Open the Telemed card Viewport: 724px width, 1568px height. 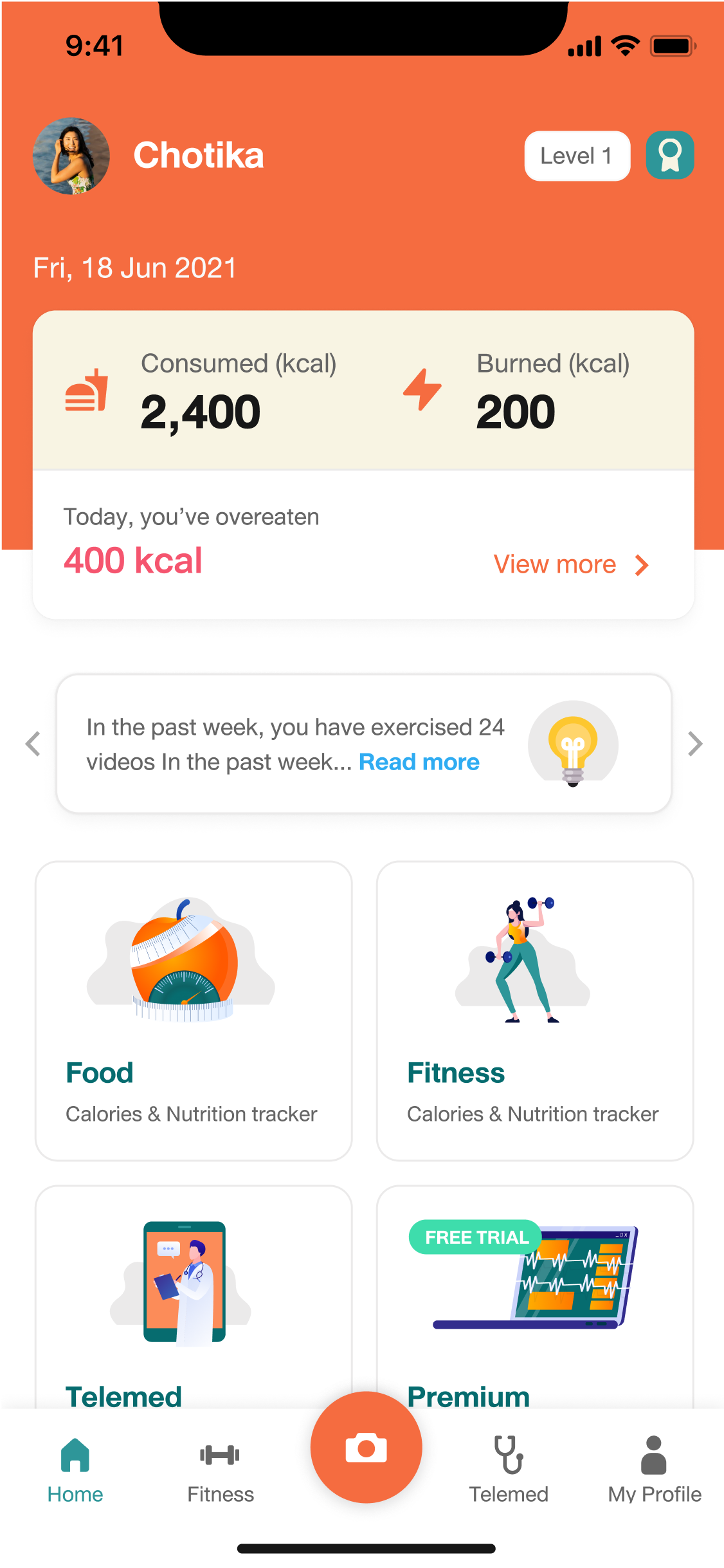point(194,1293)
